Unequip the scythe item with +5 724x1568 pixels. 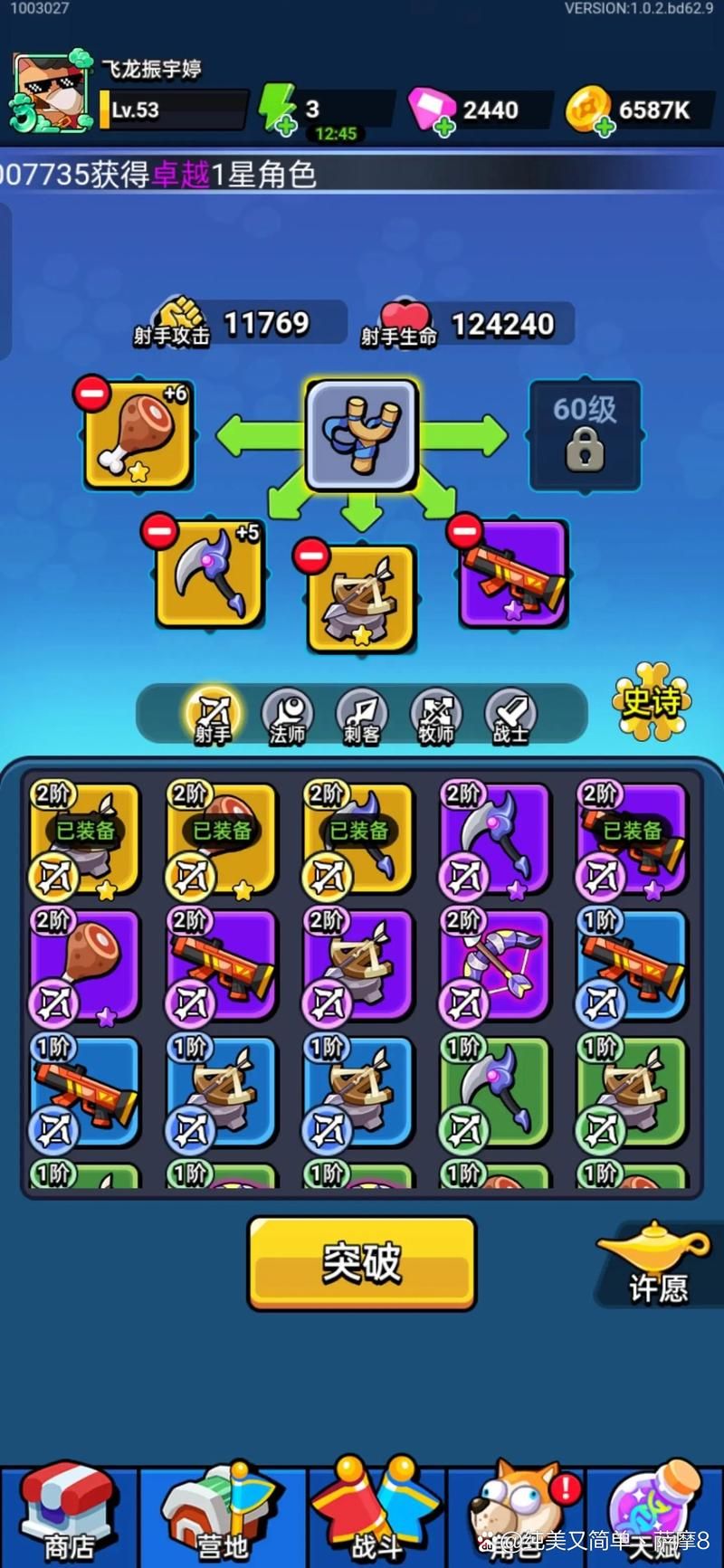point(160,531)
